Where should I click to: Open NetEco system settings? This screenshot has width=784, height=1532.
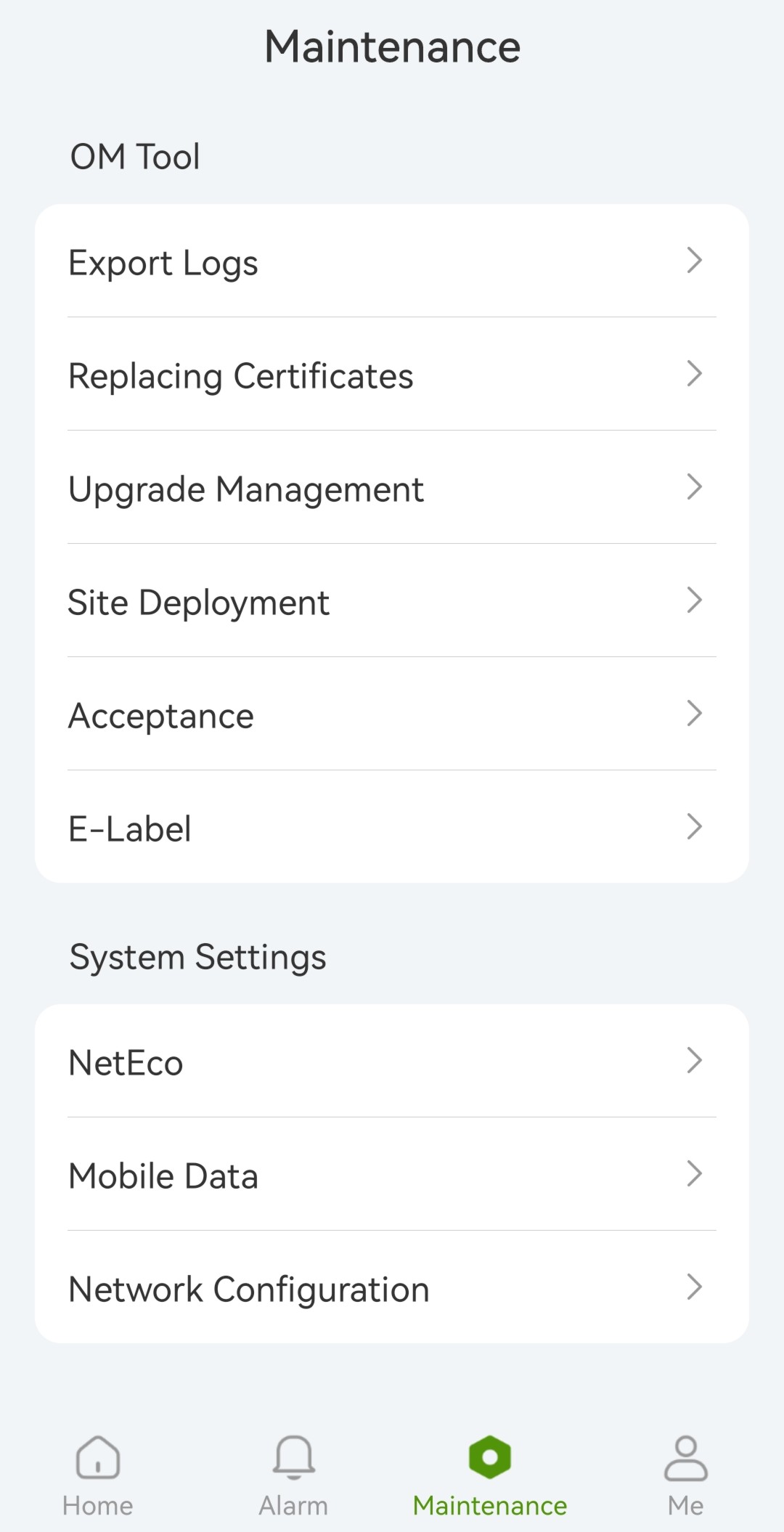392,1061
